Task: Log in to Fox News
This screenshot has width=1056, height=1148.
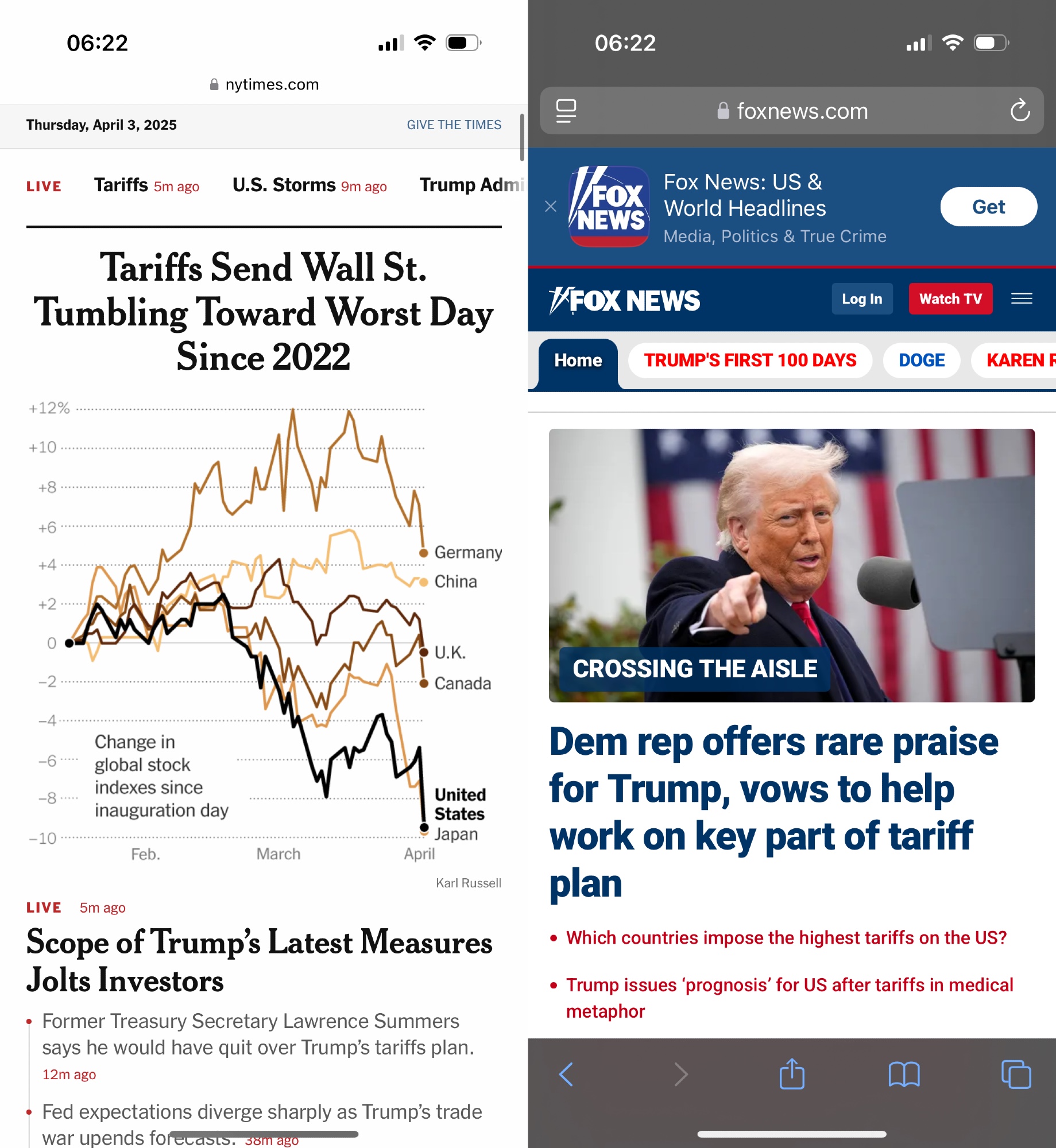Action: 861,298
